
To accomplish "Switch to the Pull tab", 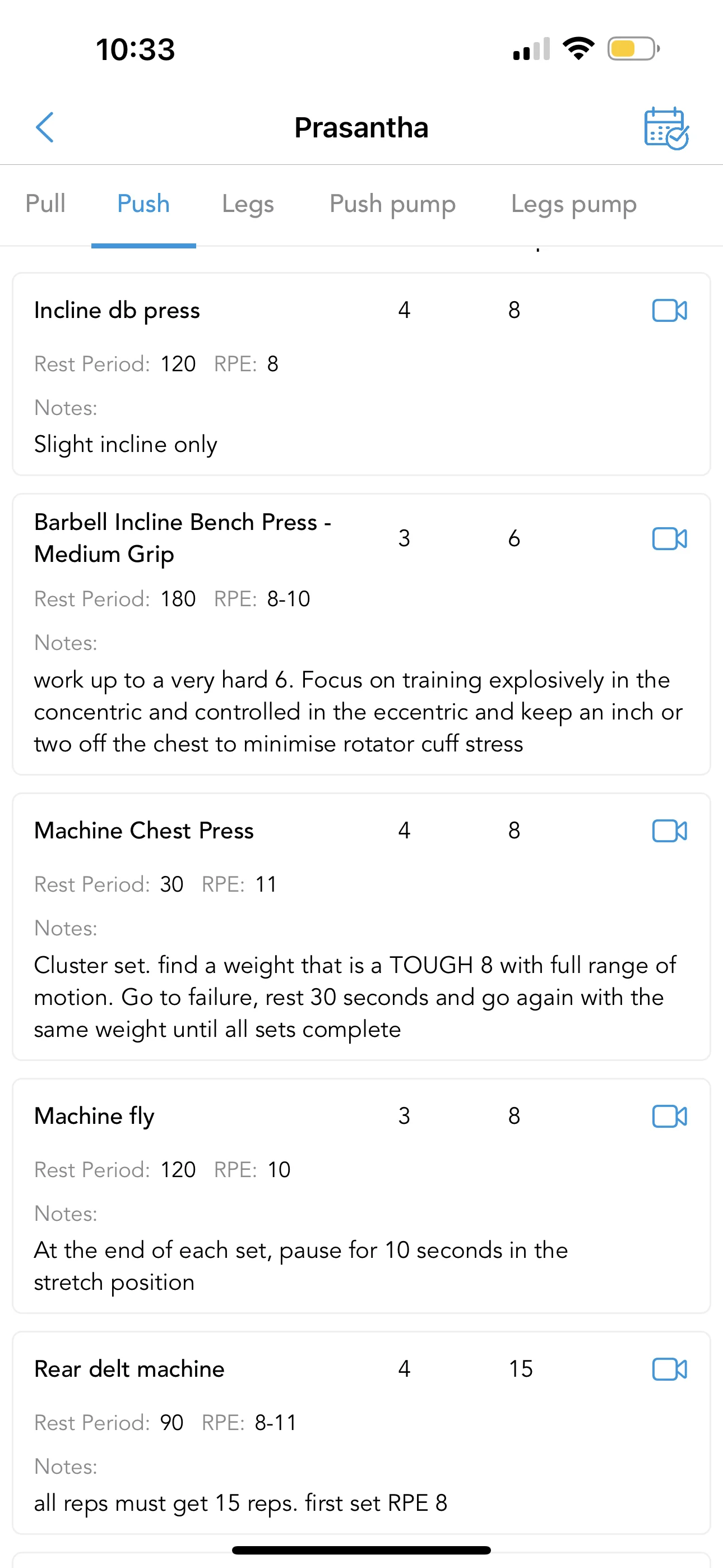I will coord(45,204).
